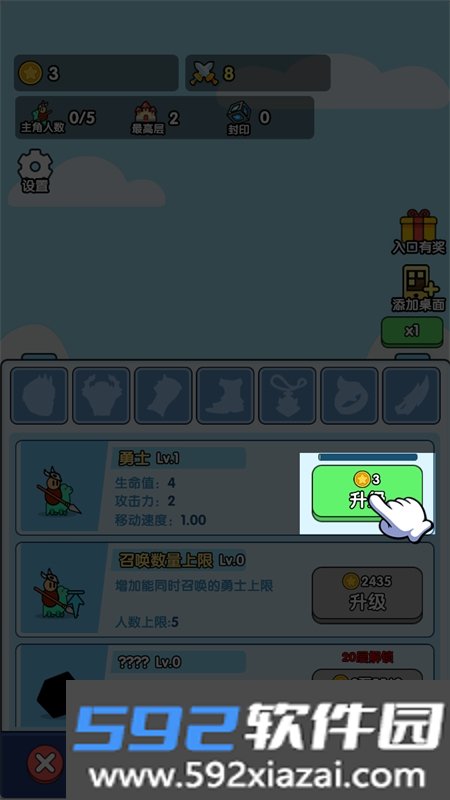Select the feather wing equipment slot
This screenshot has width=450, height=800.
[x=411, y=395]
